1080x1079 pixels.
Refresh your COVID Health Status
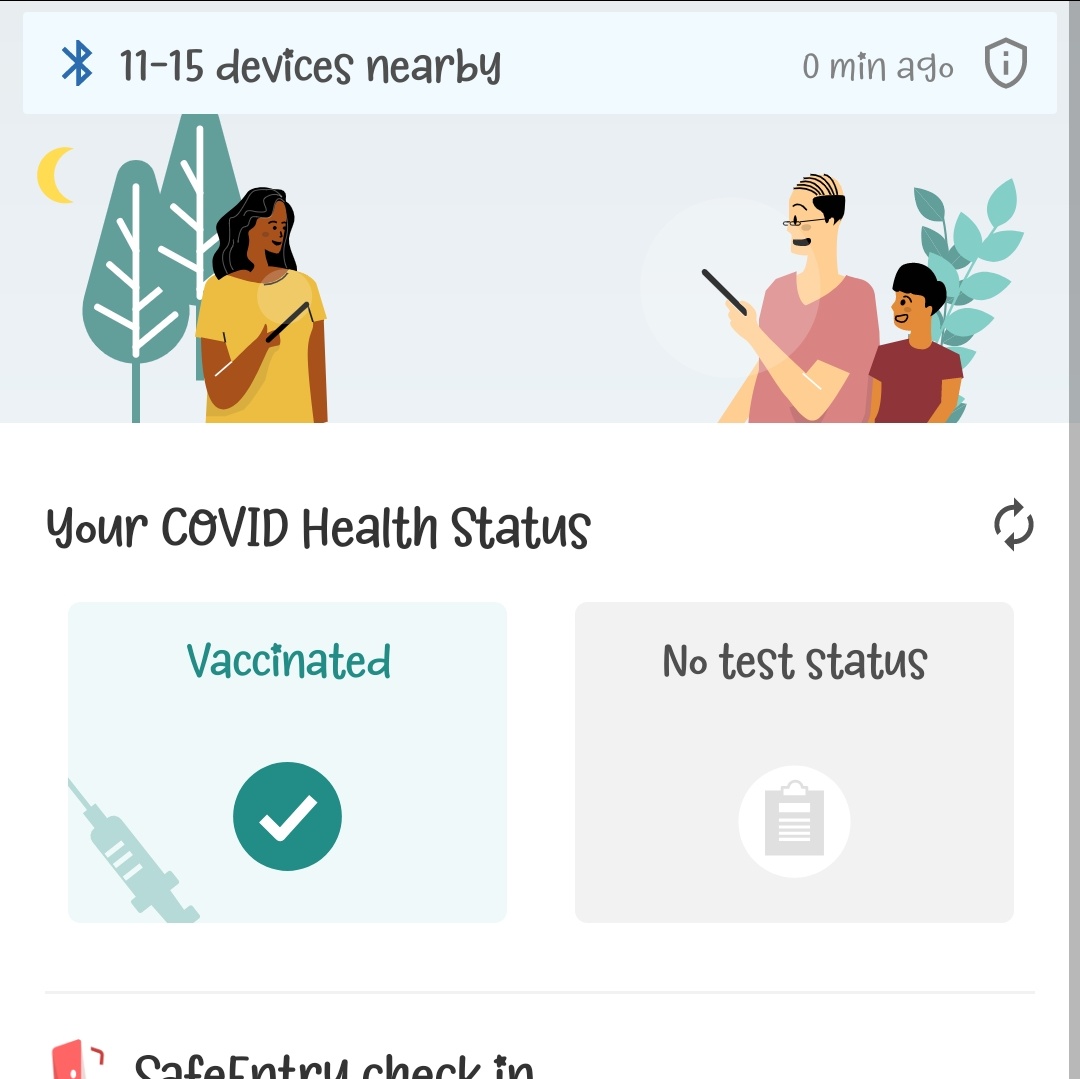(1013, 525)
